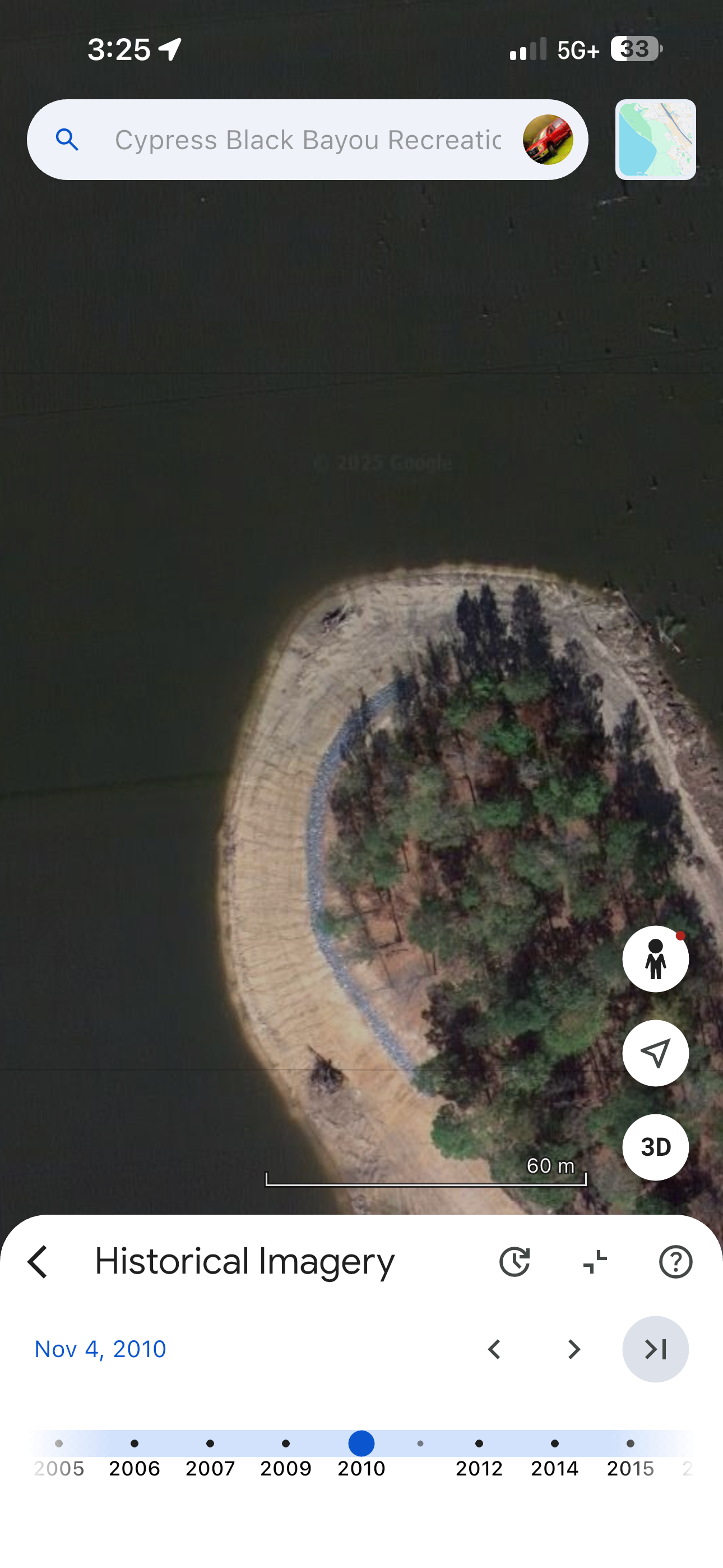Go to next imagery date

pyautogui.click(x=574, y=1349)
